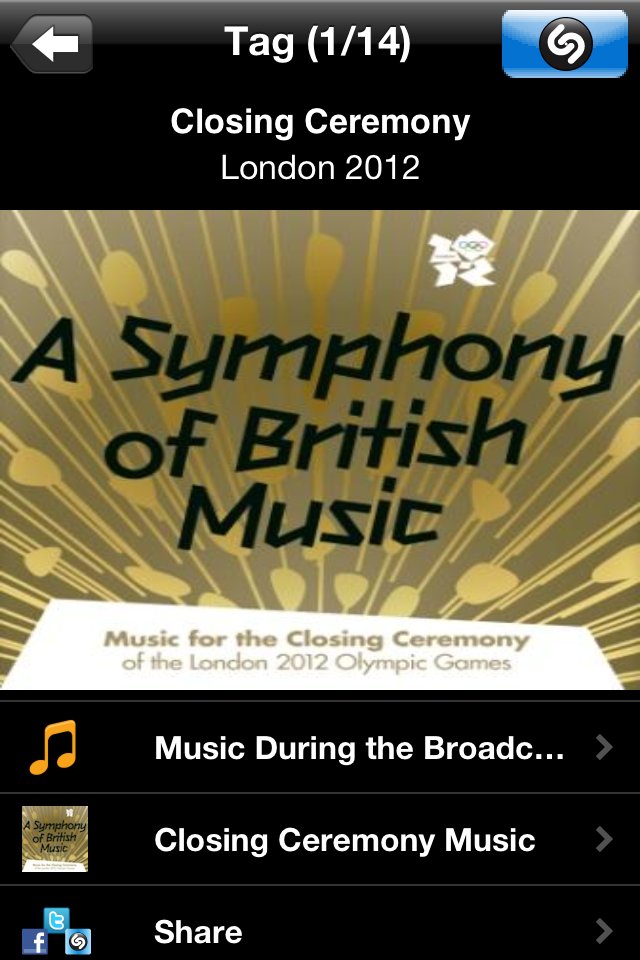
Task: Tap the blue Shazam tag button
Action: [x=565, y=44]
